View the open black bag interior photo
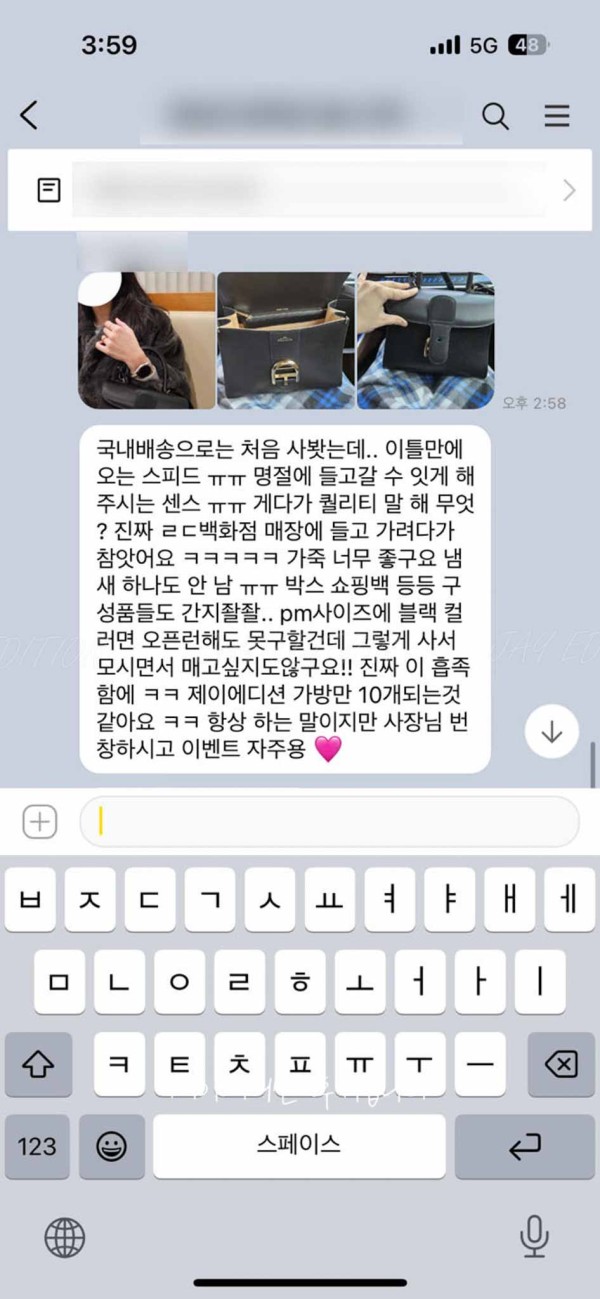 click(x=285, y=340)
